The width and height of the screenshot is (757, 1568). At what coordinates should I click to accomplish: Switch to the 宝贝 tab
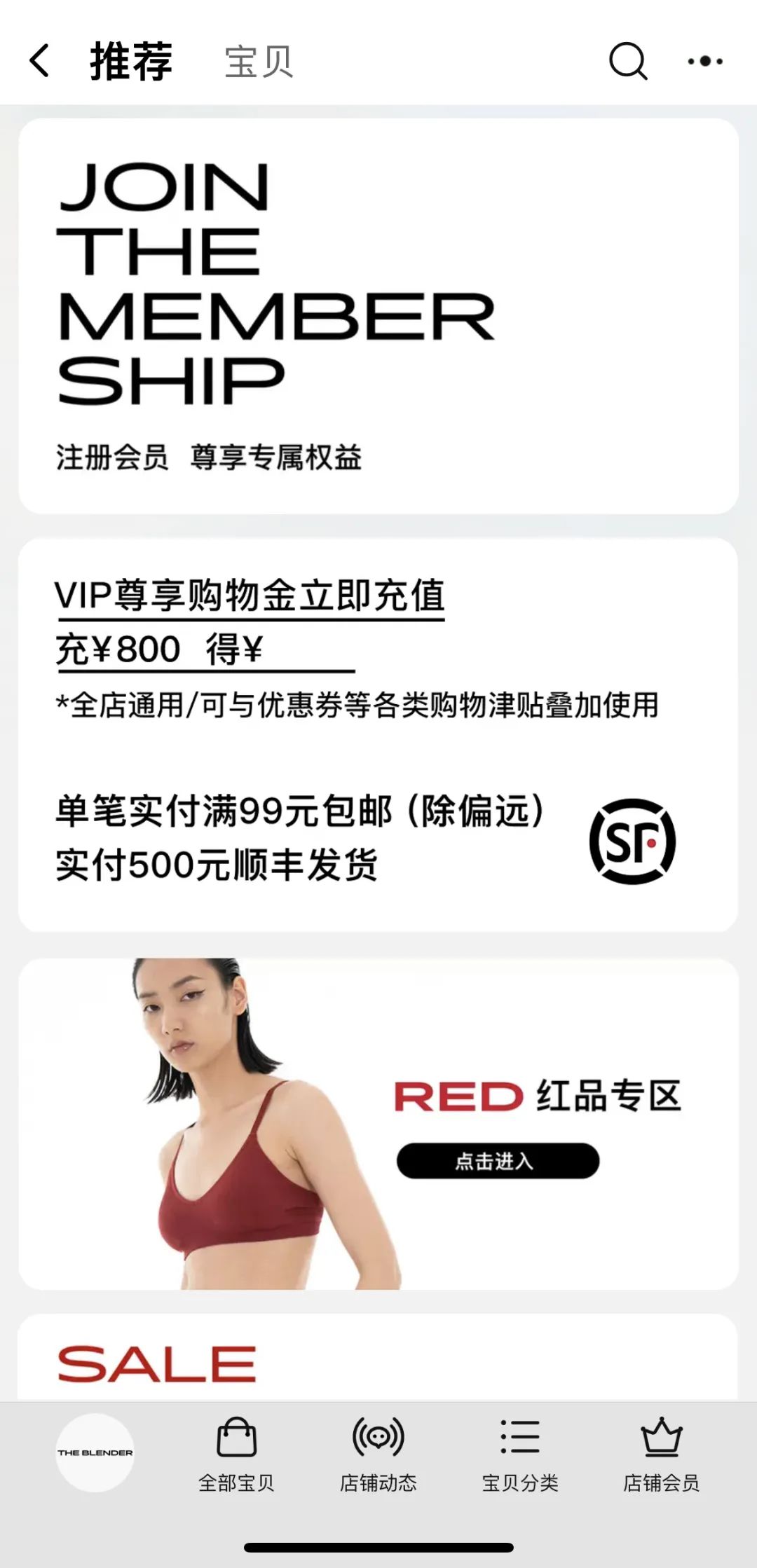pyautogui.click(x=259, y=62)
